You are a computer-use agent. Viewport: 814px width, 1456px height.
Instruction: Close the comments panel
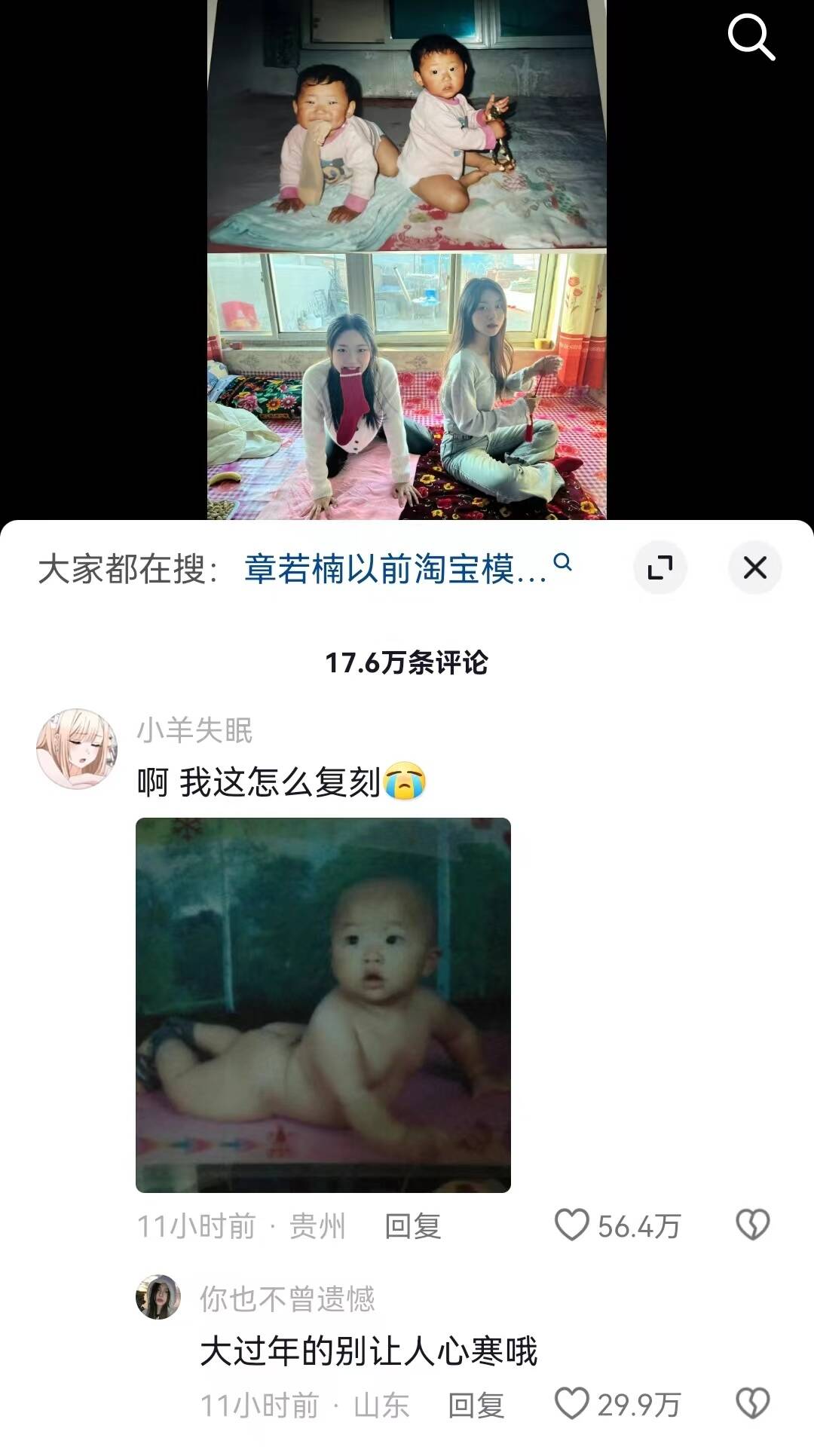(754, 567)
